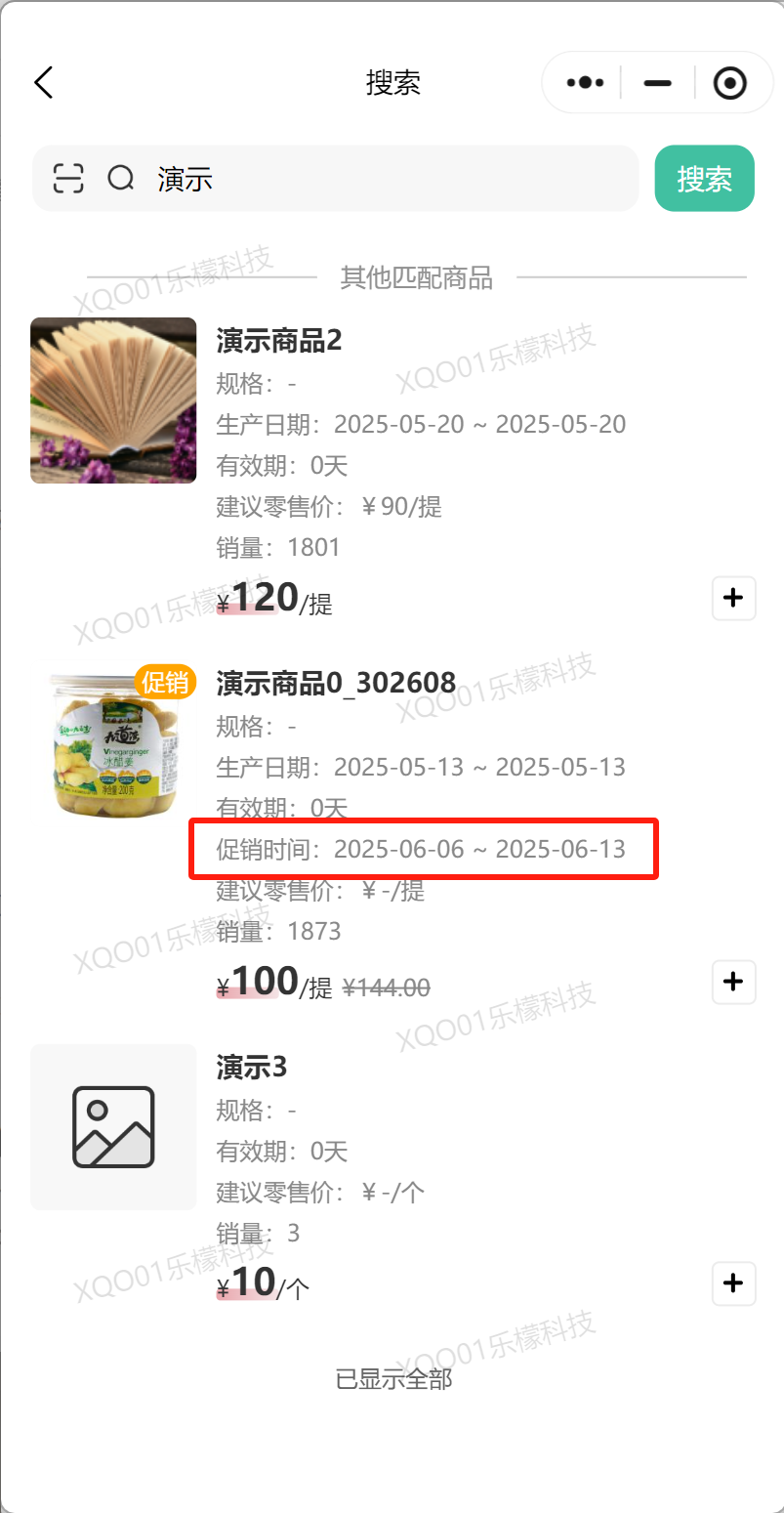784x1513 pixels.
Task: Add 演示商品2 with its plus button
Action: point(733,598)
